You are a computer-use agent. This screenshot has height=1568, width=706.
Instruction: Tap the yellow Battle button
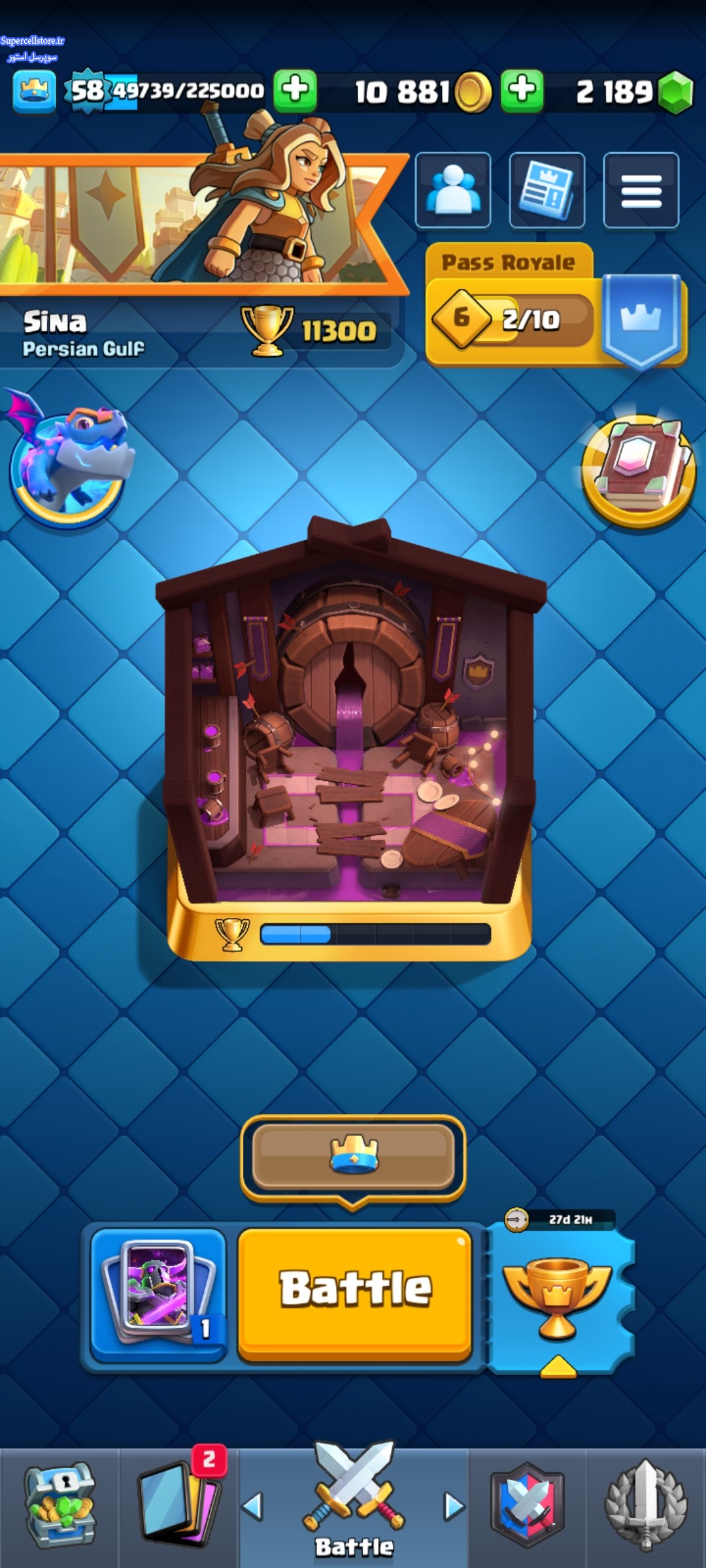[355, 1294]
